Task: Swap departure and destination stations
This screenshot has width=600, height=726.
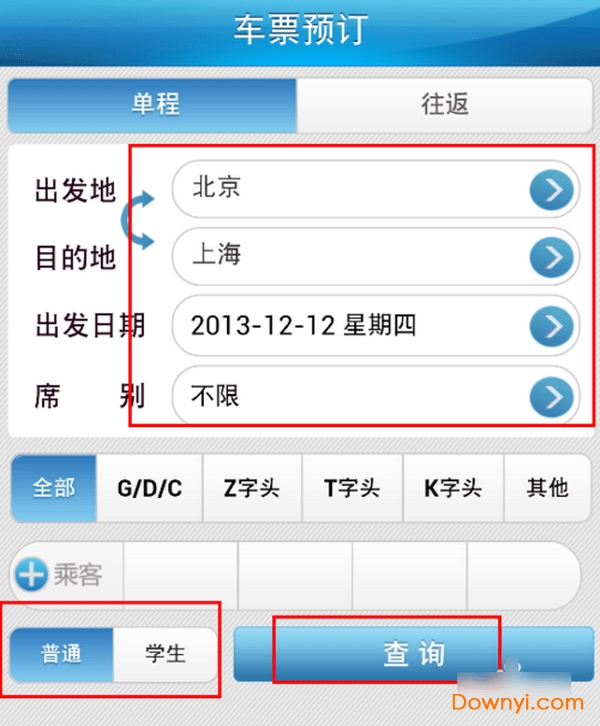Action: (138, 221)
